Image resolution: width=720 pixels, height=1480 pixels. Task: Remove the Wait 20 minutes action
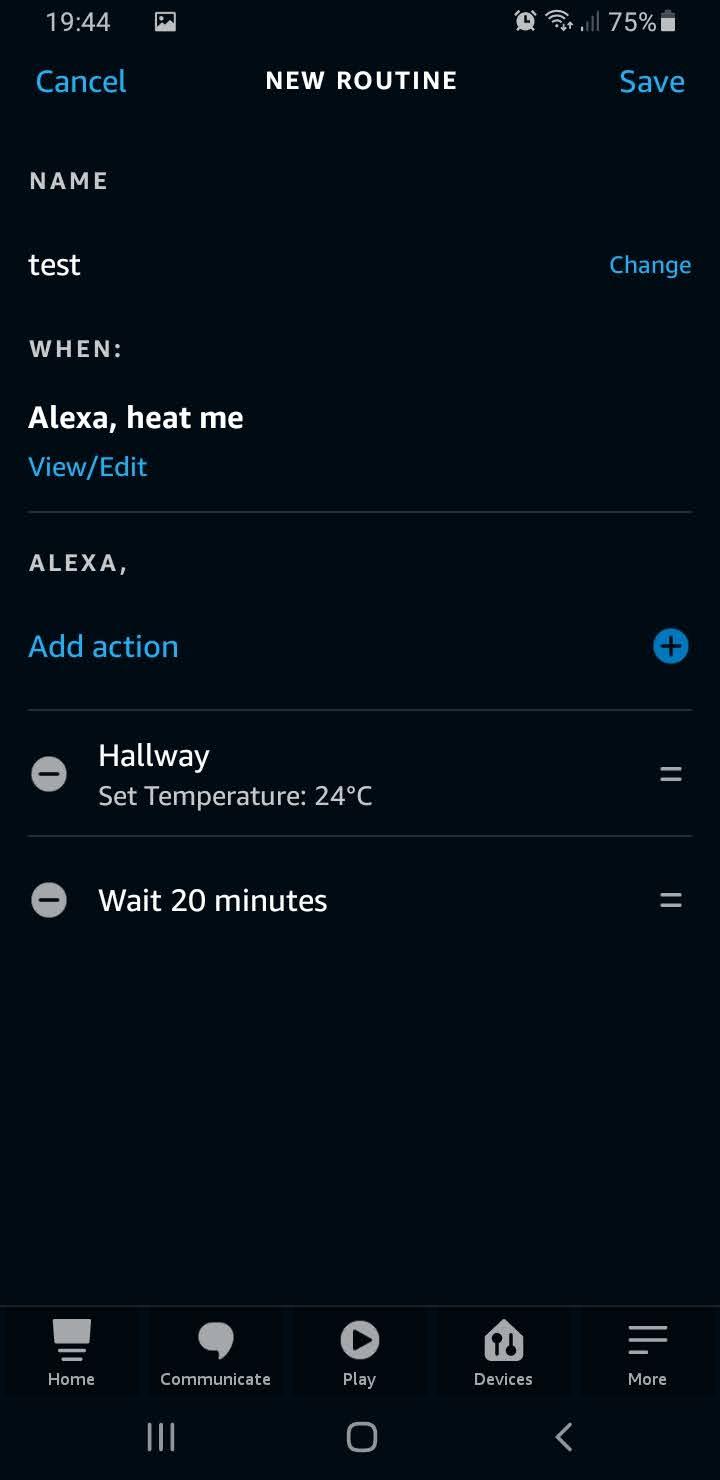[x=49, y=900]
